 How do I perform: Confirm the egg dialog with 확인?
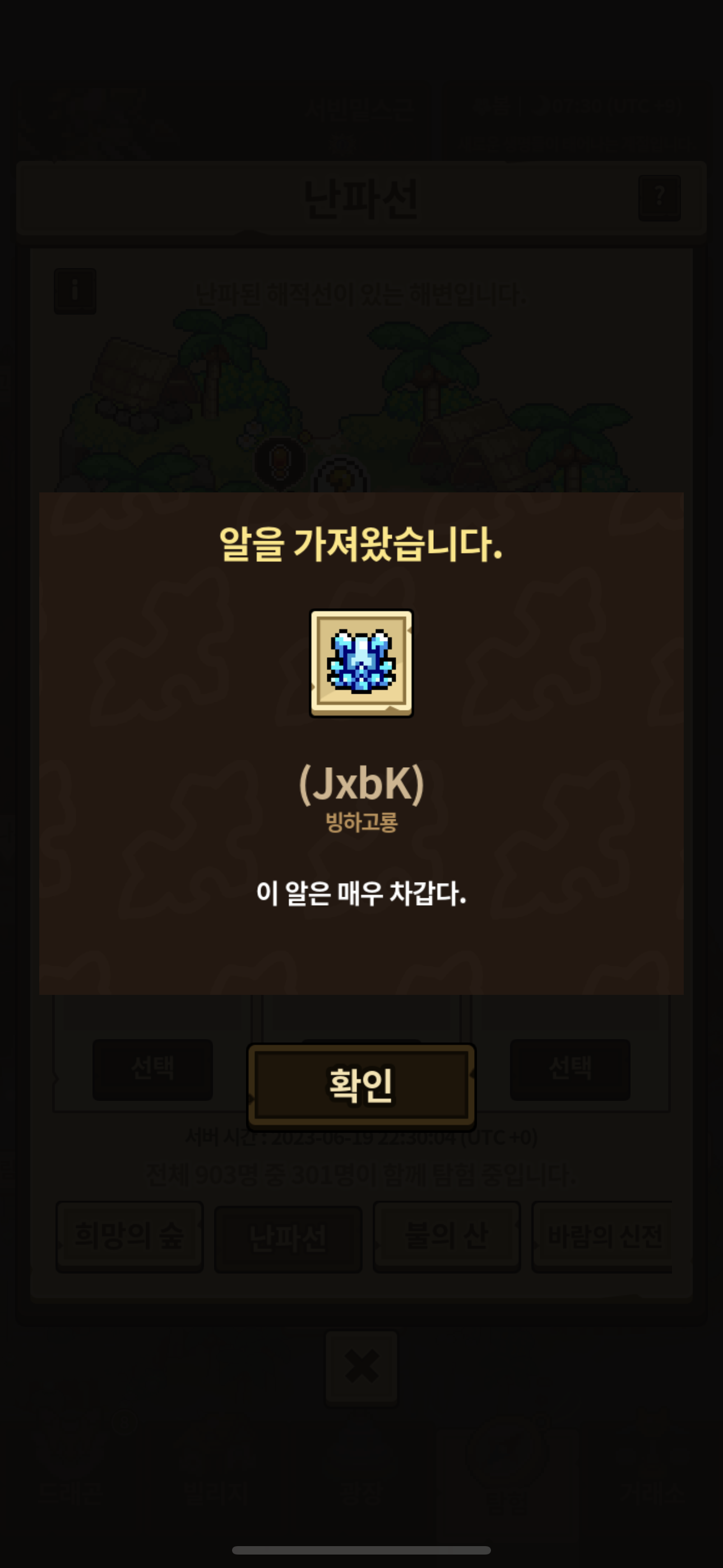pos(361,1086)
